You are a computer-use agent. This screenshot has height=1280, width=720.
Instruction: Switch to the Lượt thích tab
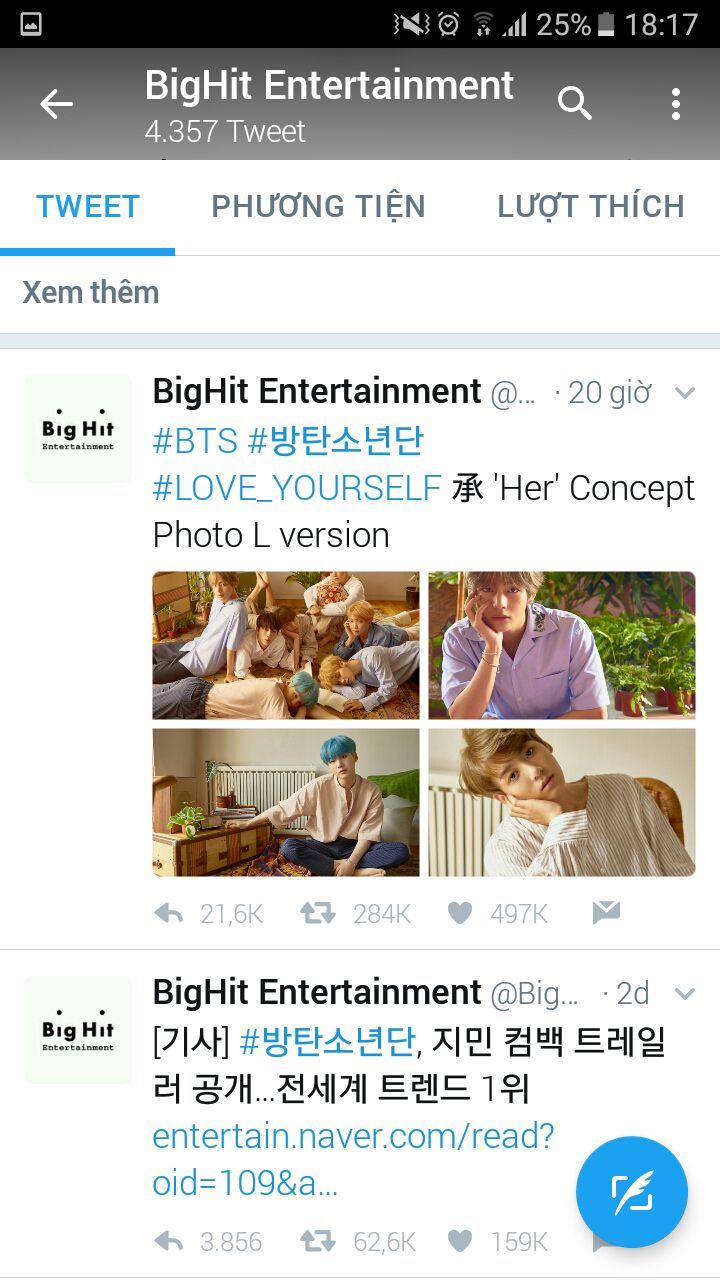(x=590, y=207)
